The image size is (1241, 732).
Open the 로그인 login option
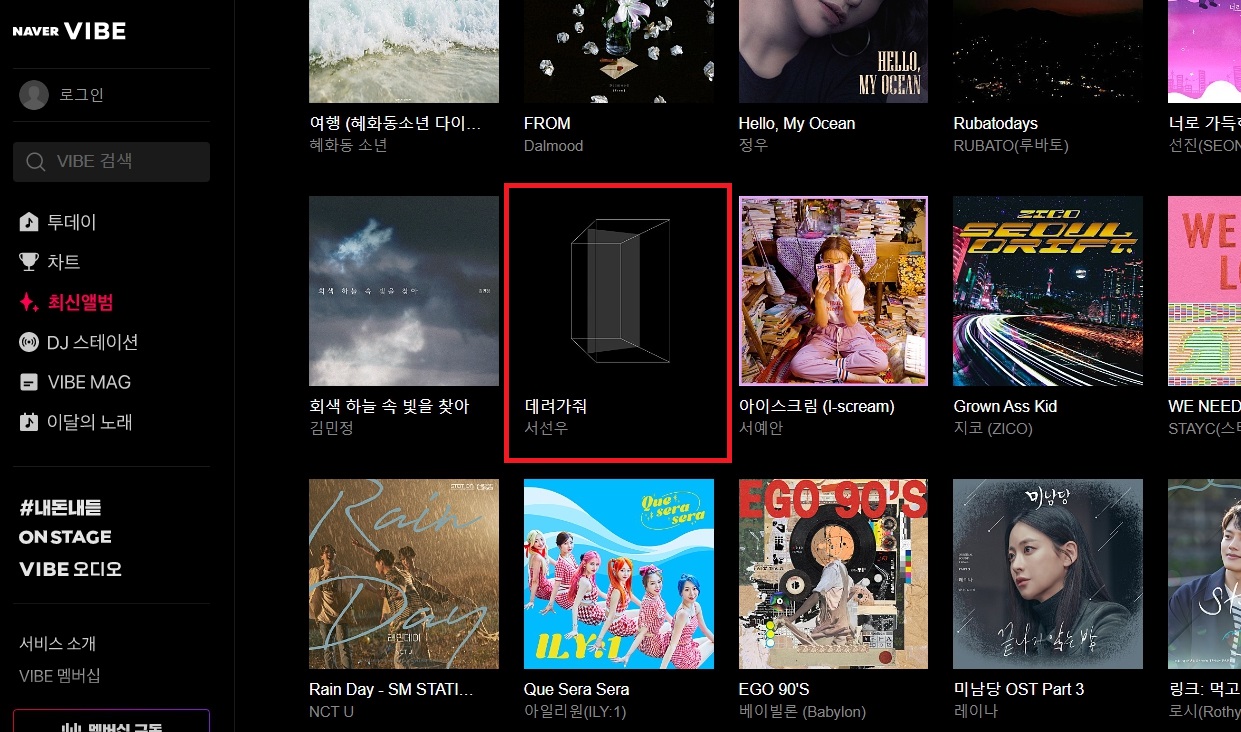pyautogui.click(x=81, y=95)
